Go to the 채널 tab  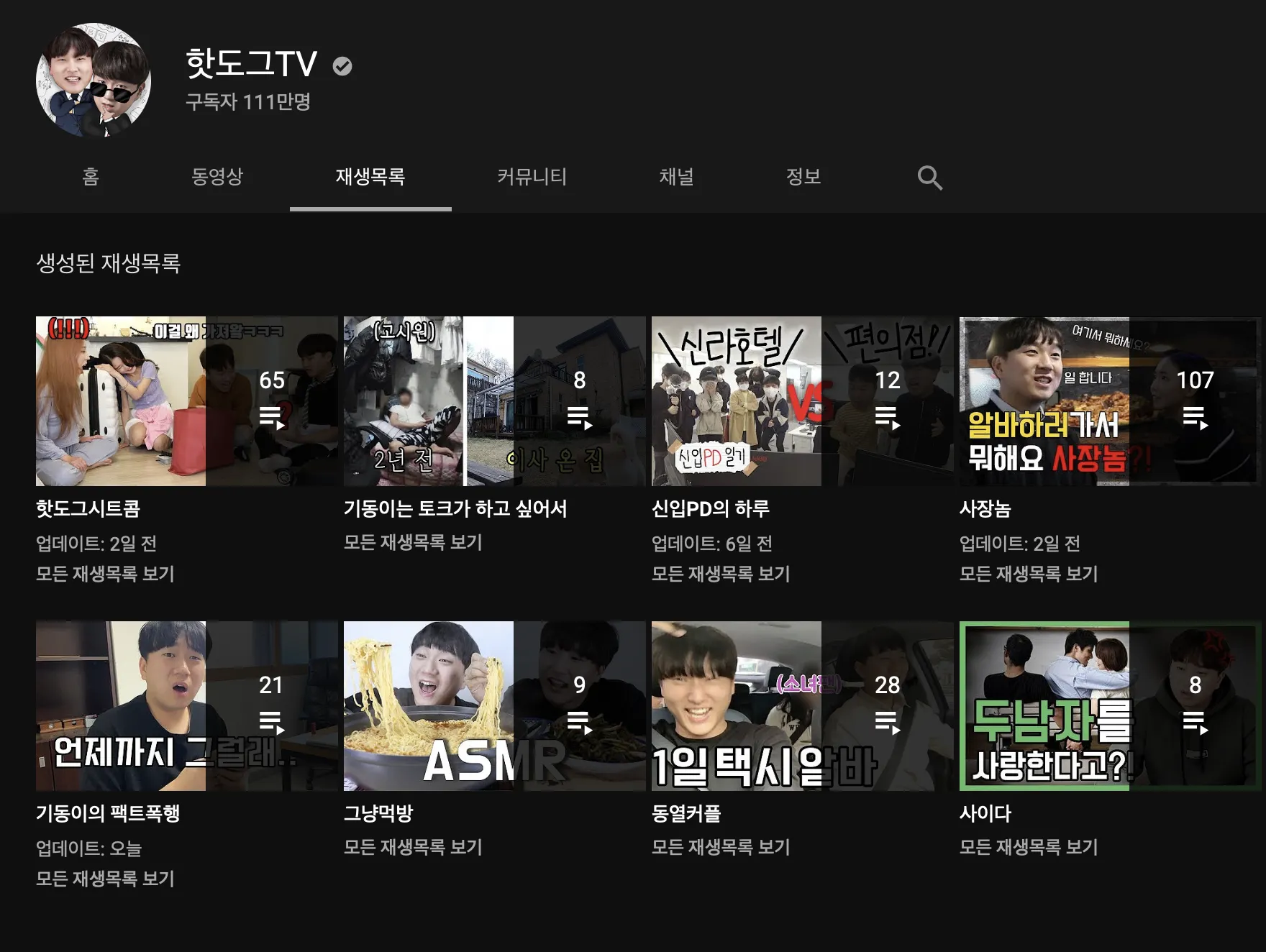click(x=676, y=177)
